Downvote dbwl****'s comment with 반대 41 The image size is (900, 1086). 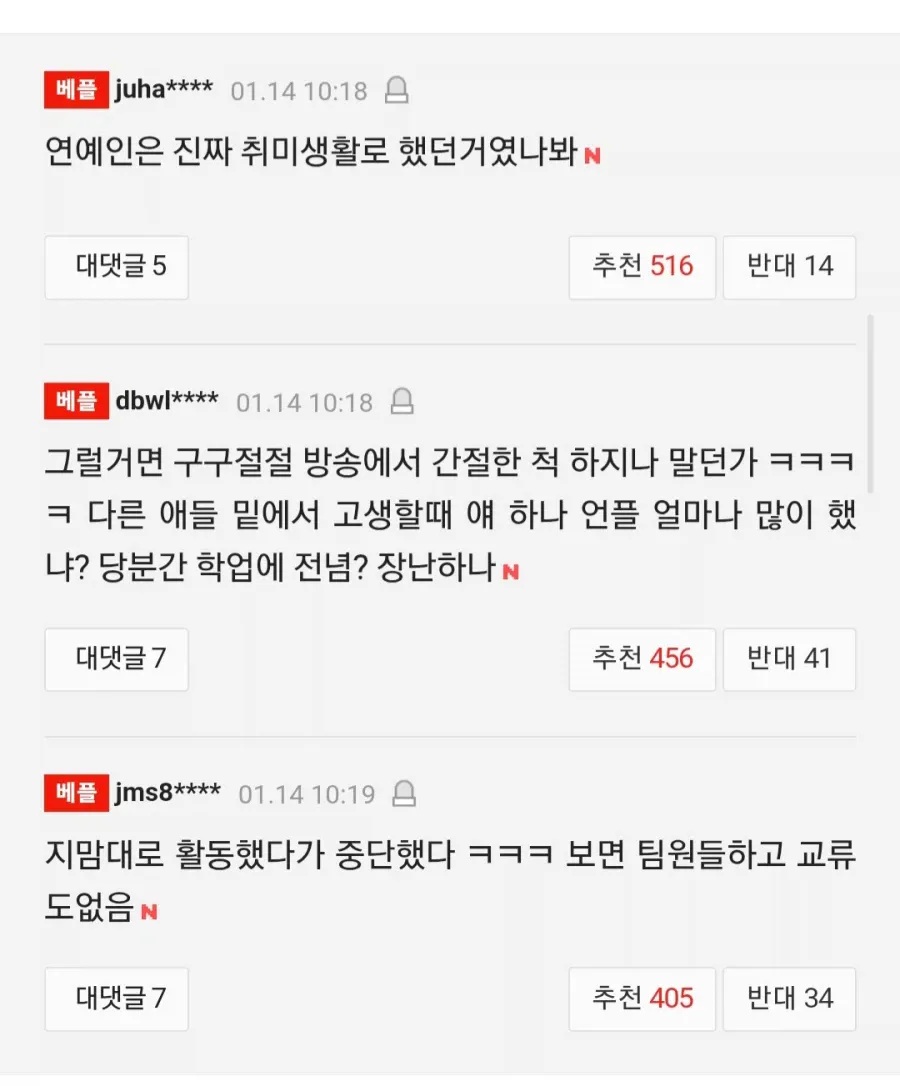point(789,659)
